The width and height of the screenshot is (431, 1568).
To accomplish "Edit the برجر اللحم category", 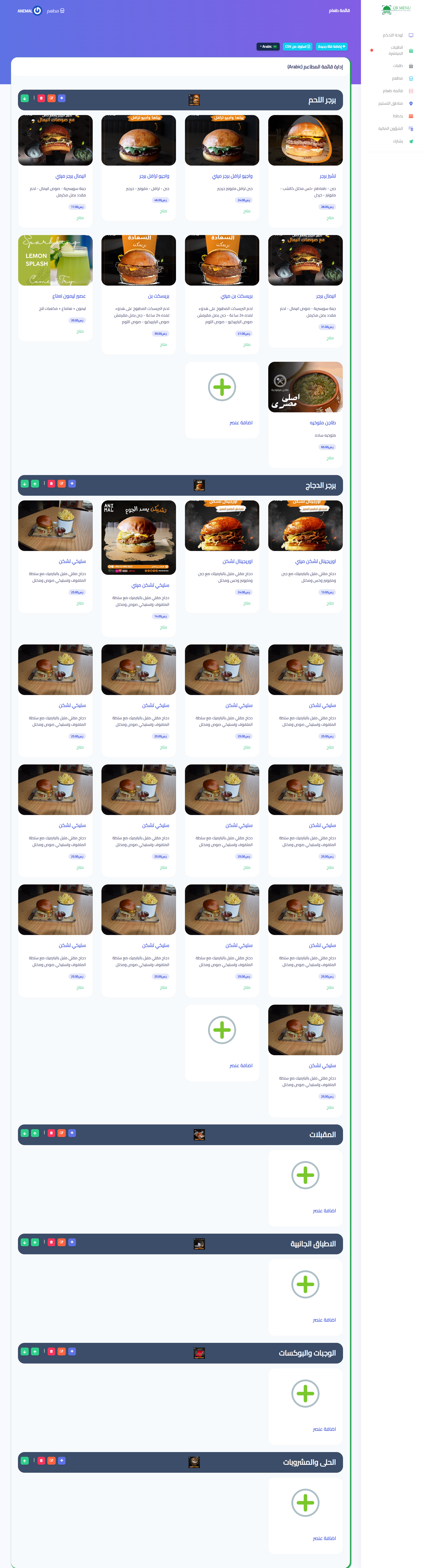I will click(52, 98).
